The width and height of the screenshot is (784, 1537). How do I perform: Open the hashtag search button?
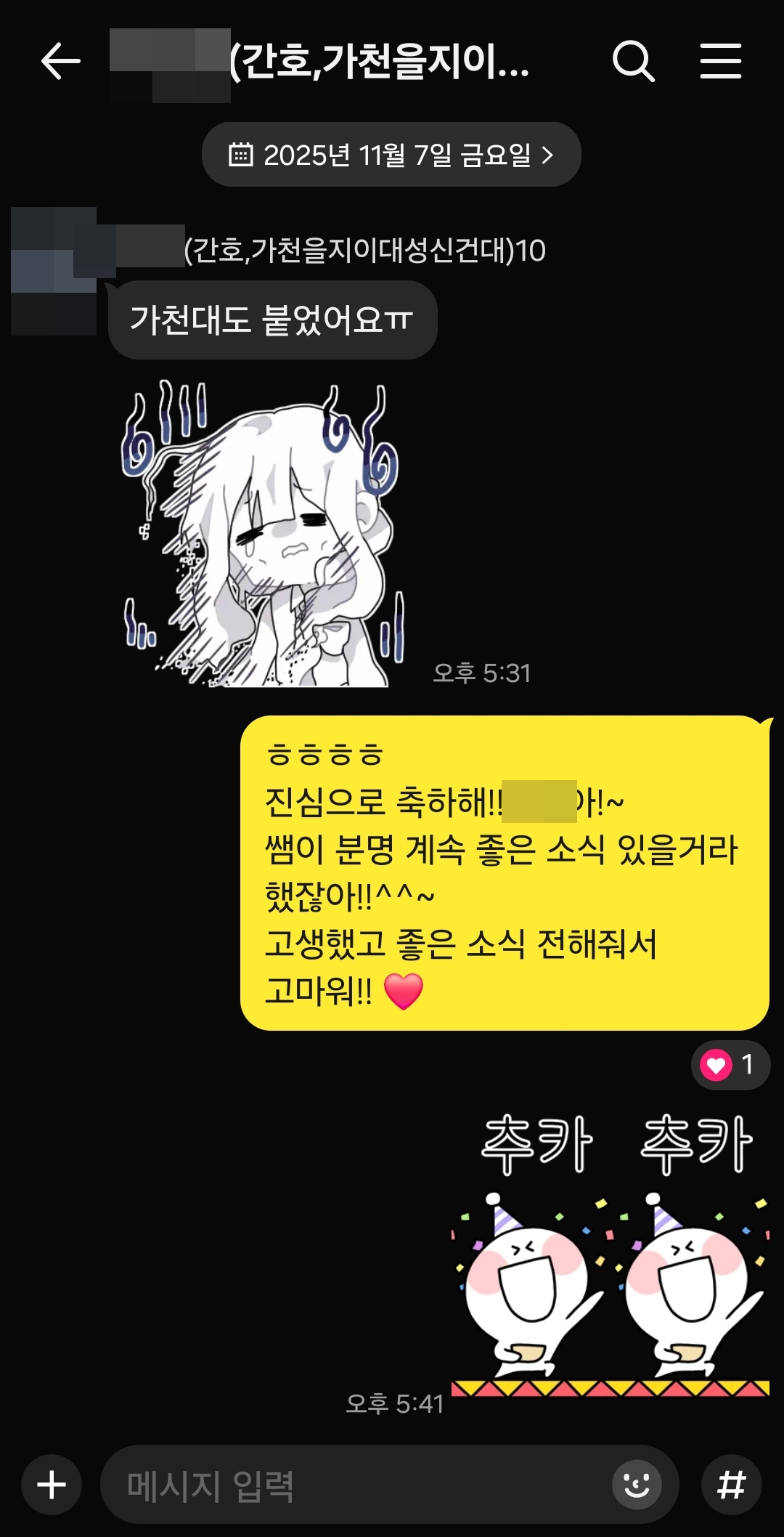tap(731, 1484)
